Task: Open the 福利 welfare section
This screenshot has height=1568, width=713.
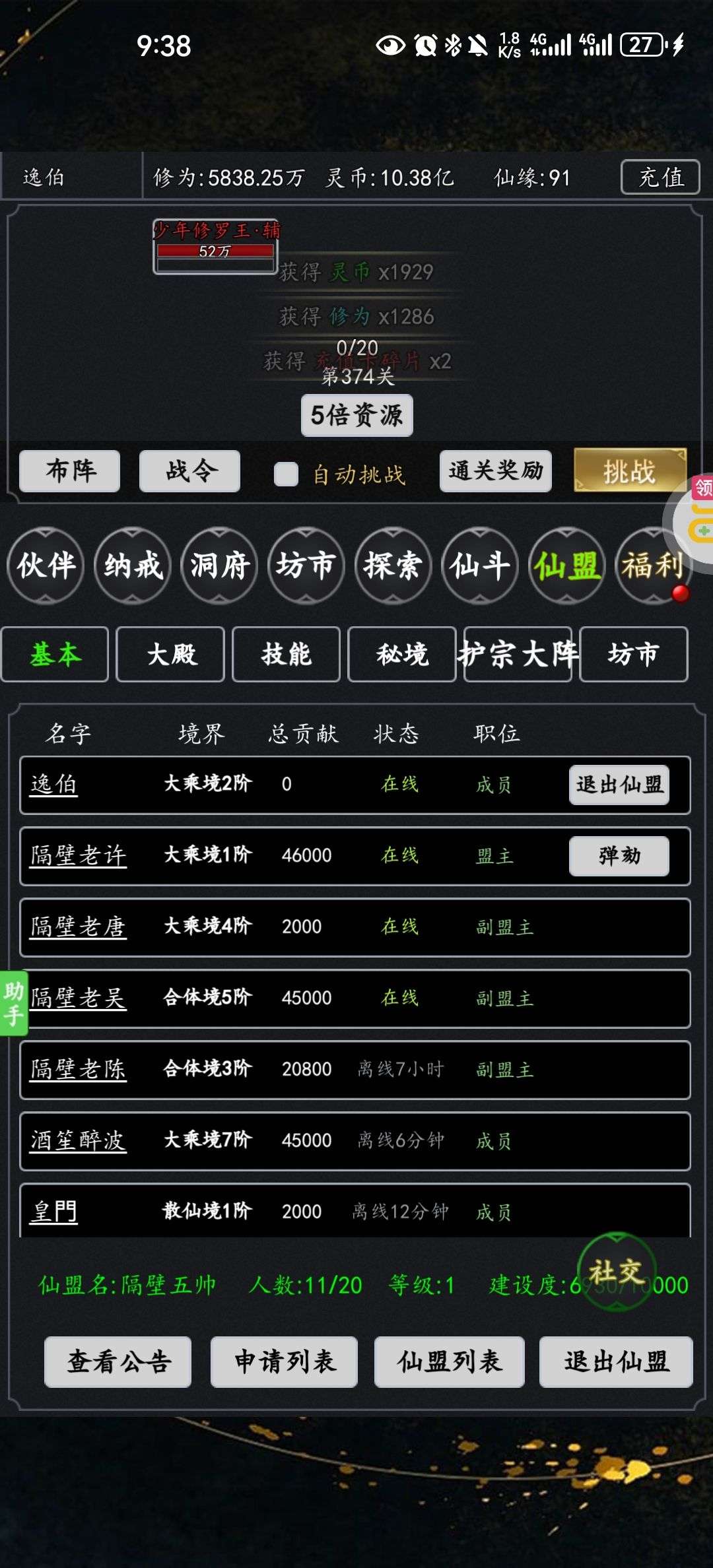Action: click(x=652, y=566)
